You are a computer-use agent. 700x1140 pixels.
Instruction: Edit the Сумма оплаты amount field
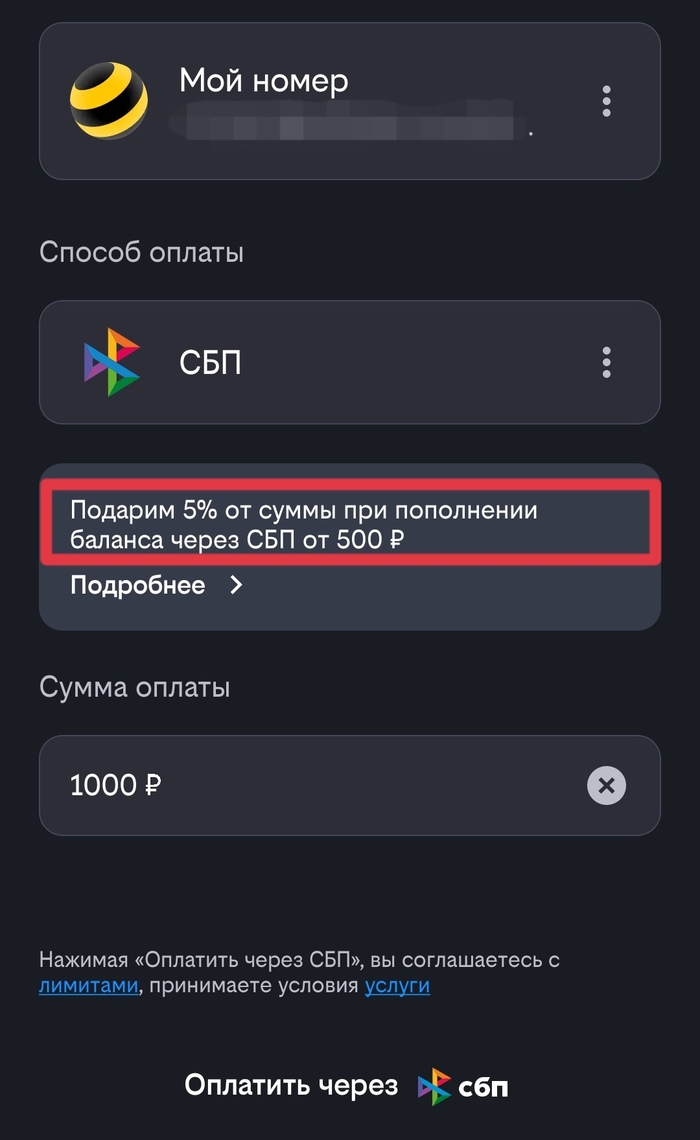click(x=300, y=785)
